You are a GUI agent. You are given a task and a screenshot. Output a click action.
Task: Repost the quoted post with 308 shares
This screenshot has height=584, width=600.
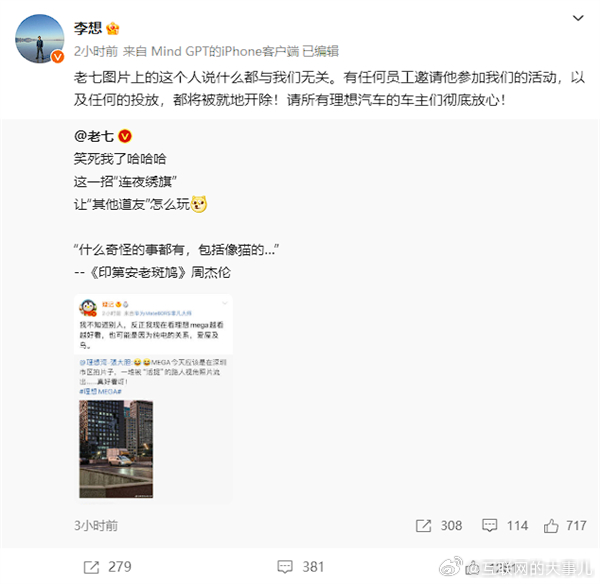tap(439, 525)
